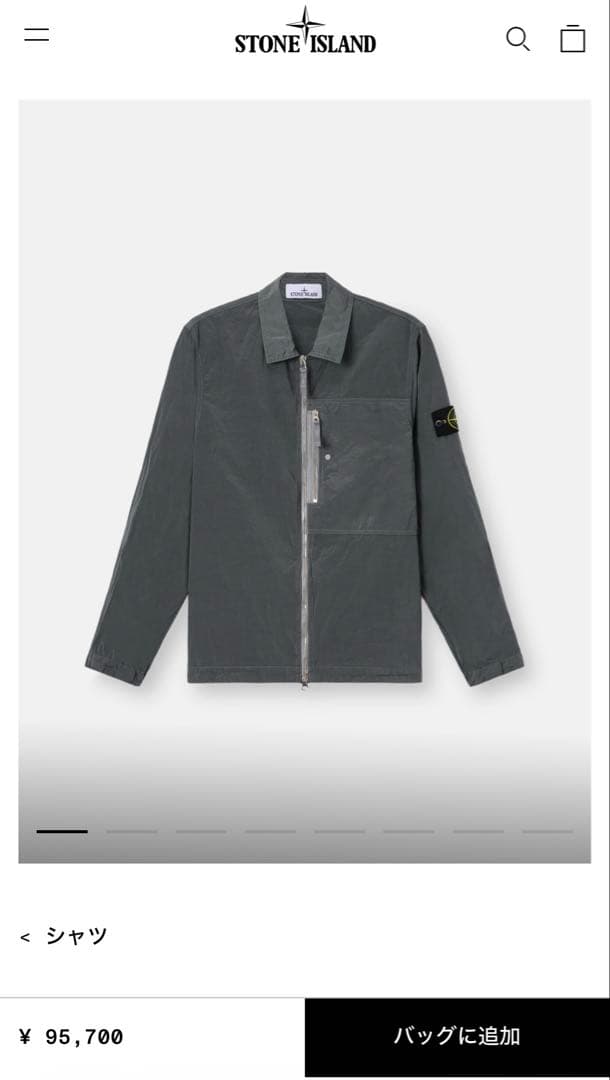Jump to the second image indicator
This screenshot has height=1080, width=610.
(x=131, y=831)
